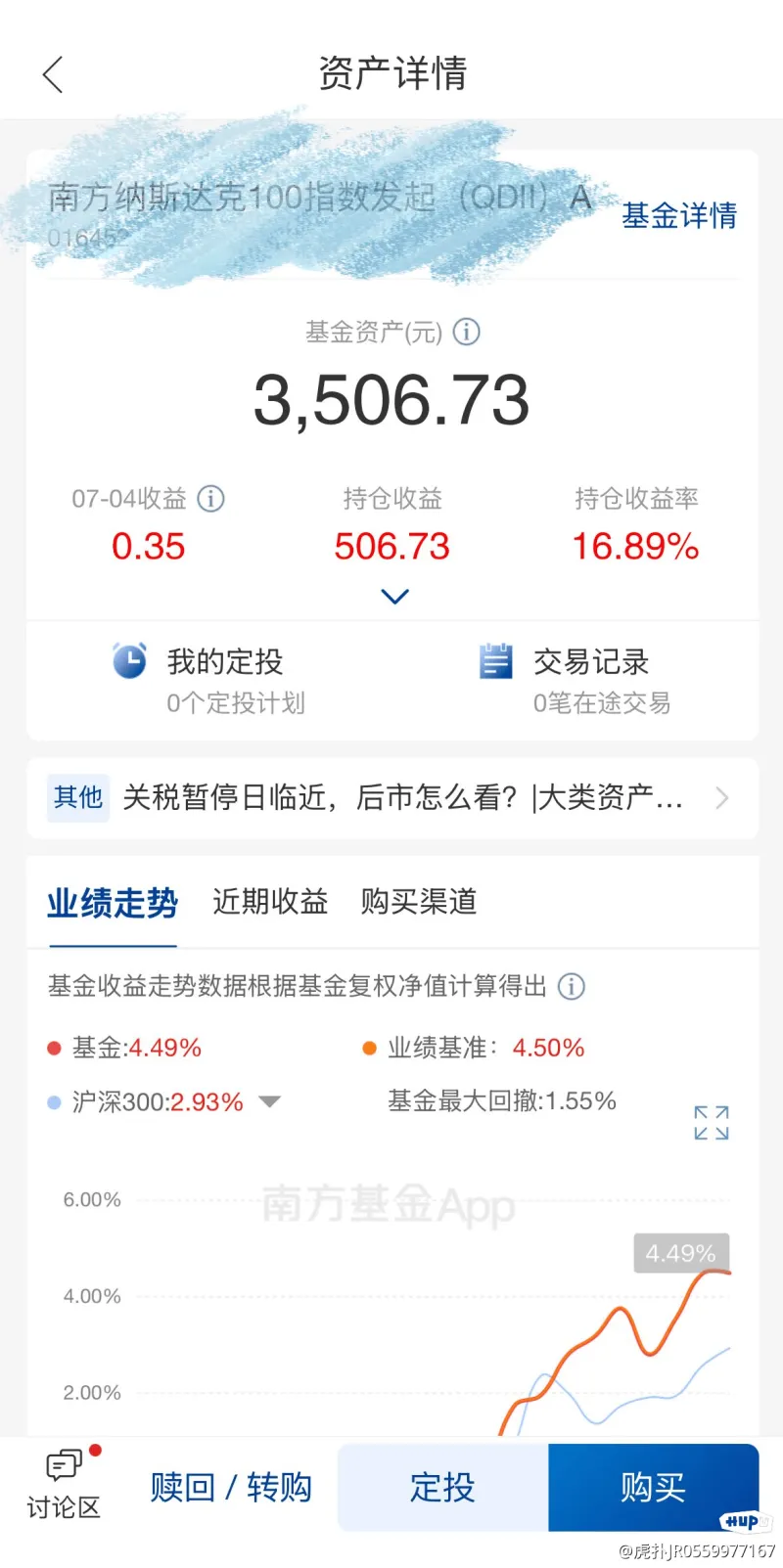Open 交易记录
783x1568 pixels.
(x=575, y=680)
